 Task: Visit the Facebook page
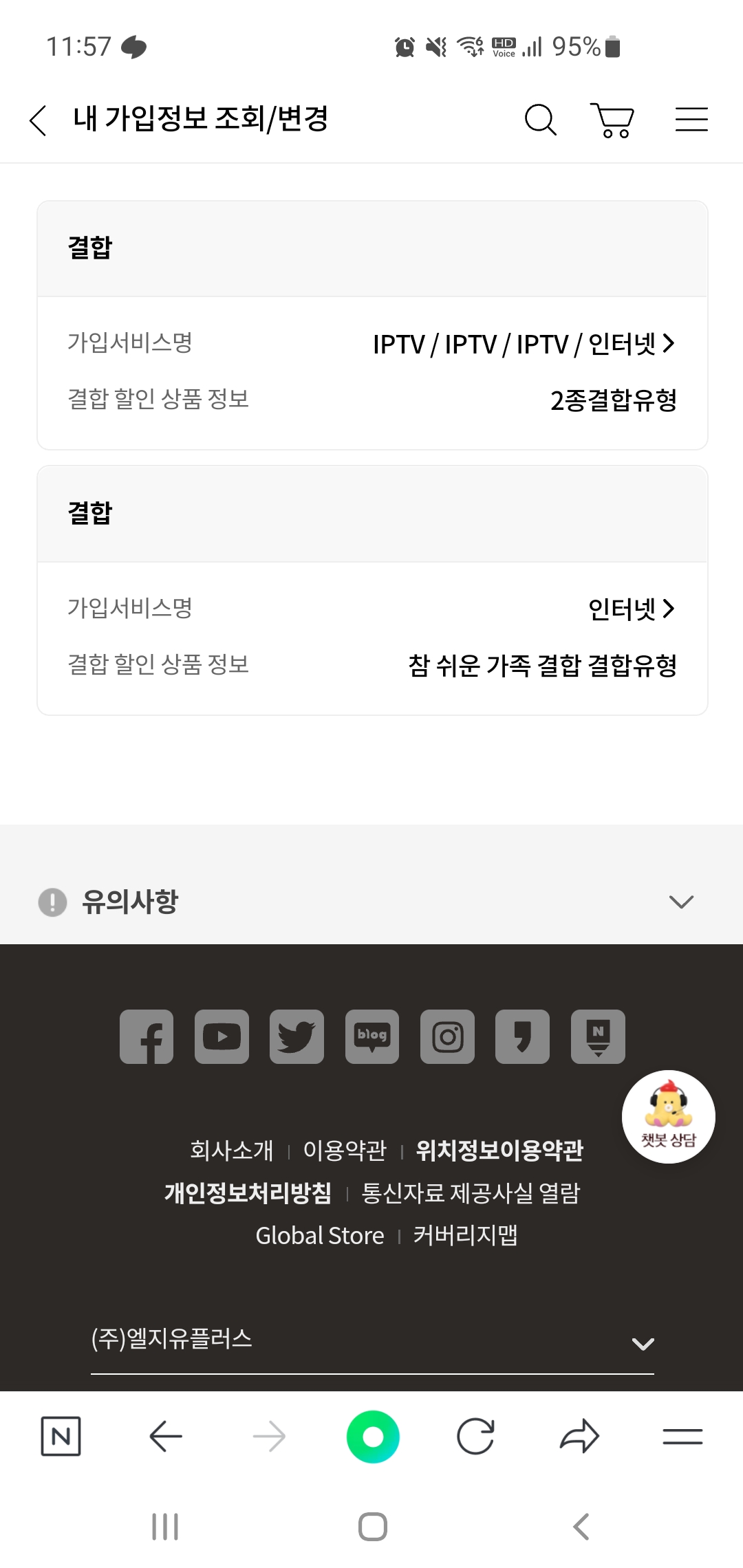147,1036
